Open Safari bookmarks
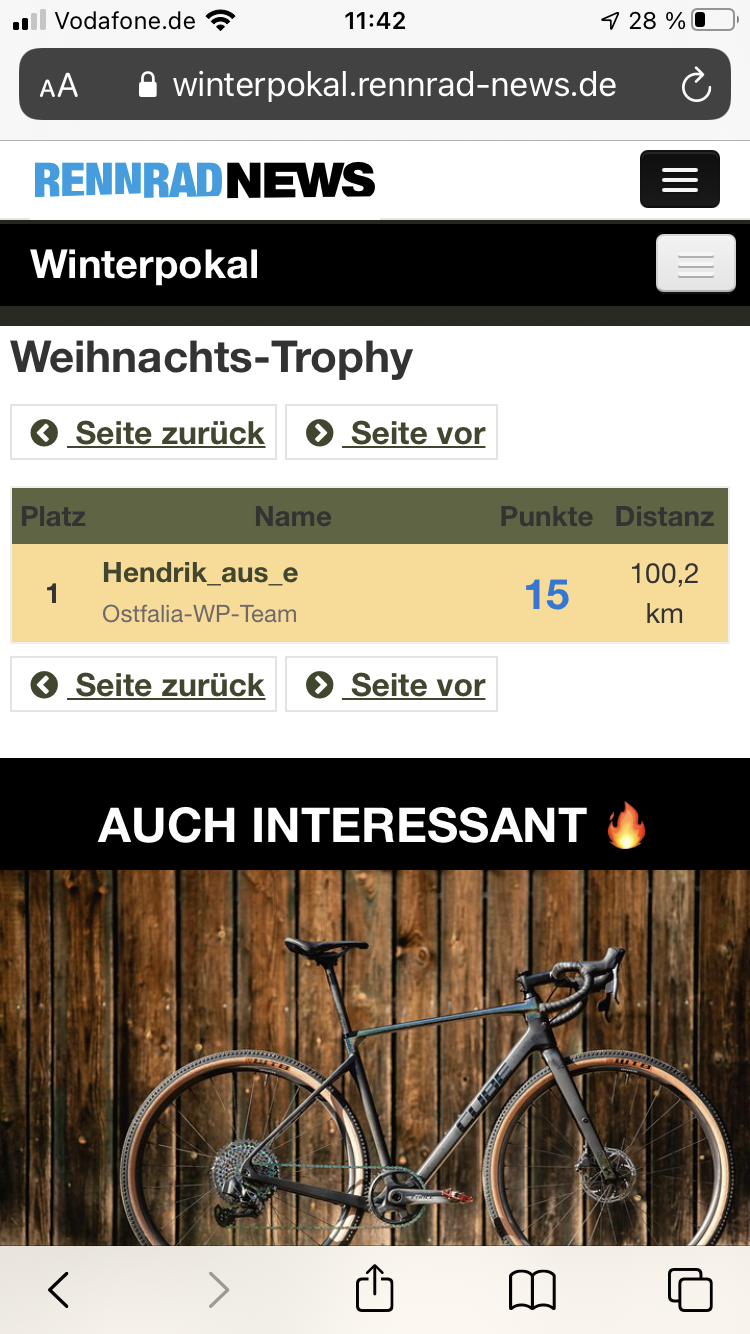The height and width of the screenshot is (1334, 750). click(532, 1290)
